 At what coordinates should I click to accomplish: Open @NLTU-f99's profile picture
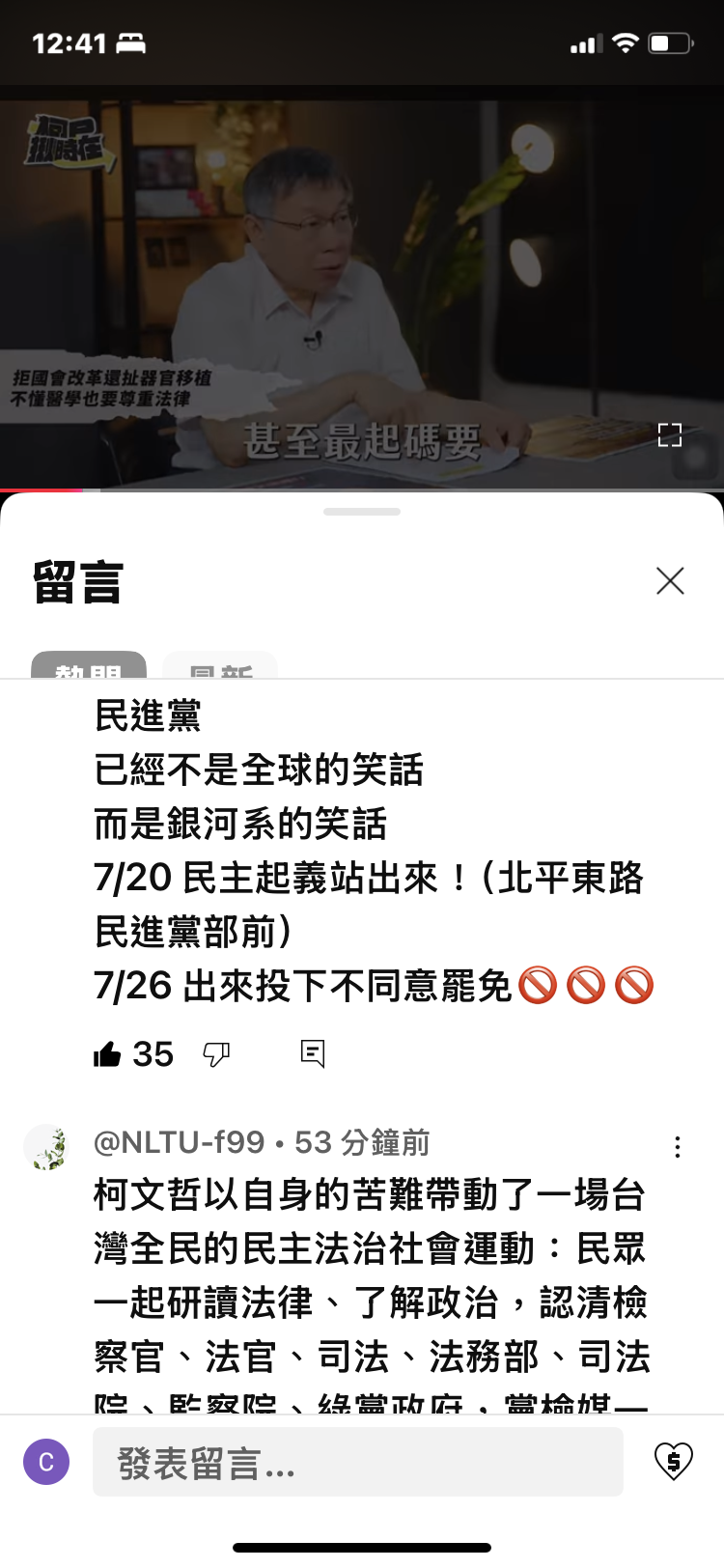pos(46,1147)
